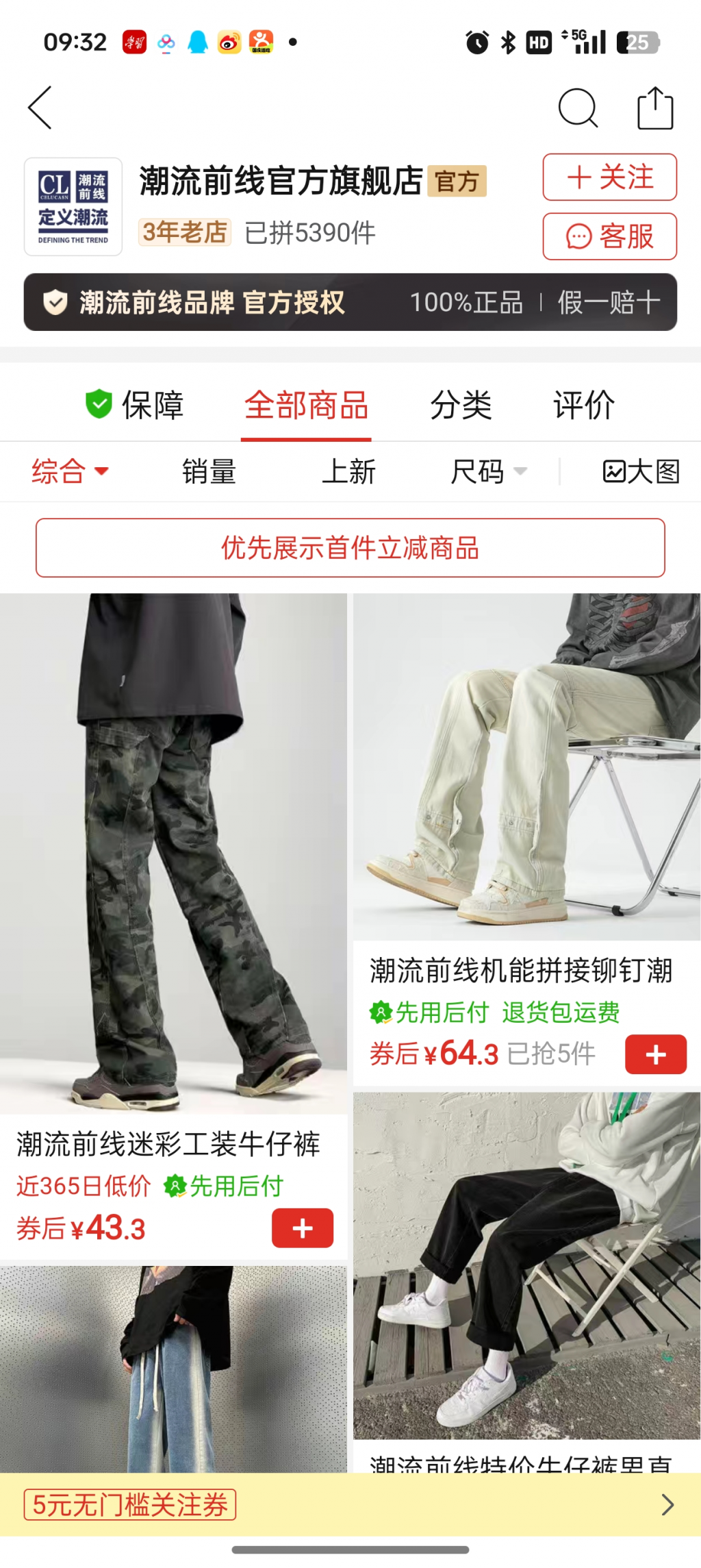Screen dimensions: 701x1568
Task: Share this store with the share icon
Action: coord(655,108)
